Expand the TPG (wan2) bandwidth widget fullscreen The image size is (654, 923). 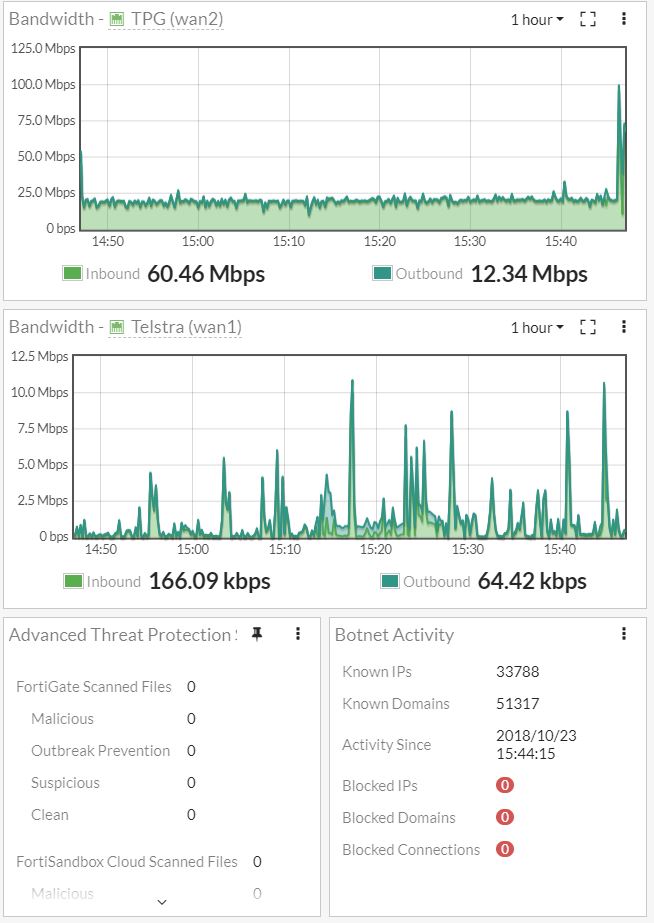pos(588,20)
